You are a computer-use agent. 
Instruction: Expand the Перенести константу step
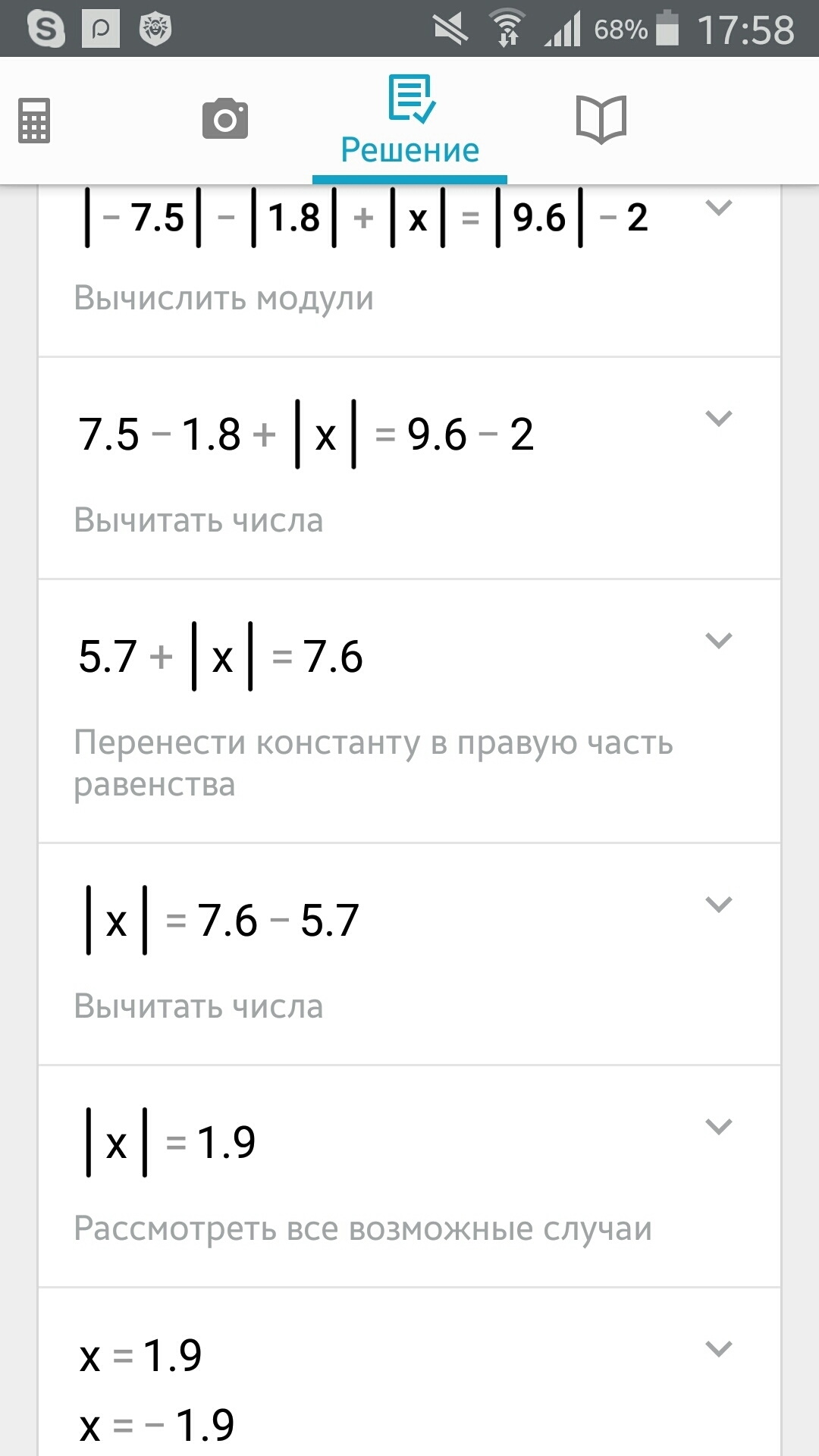[718, 641]
